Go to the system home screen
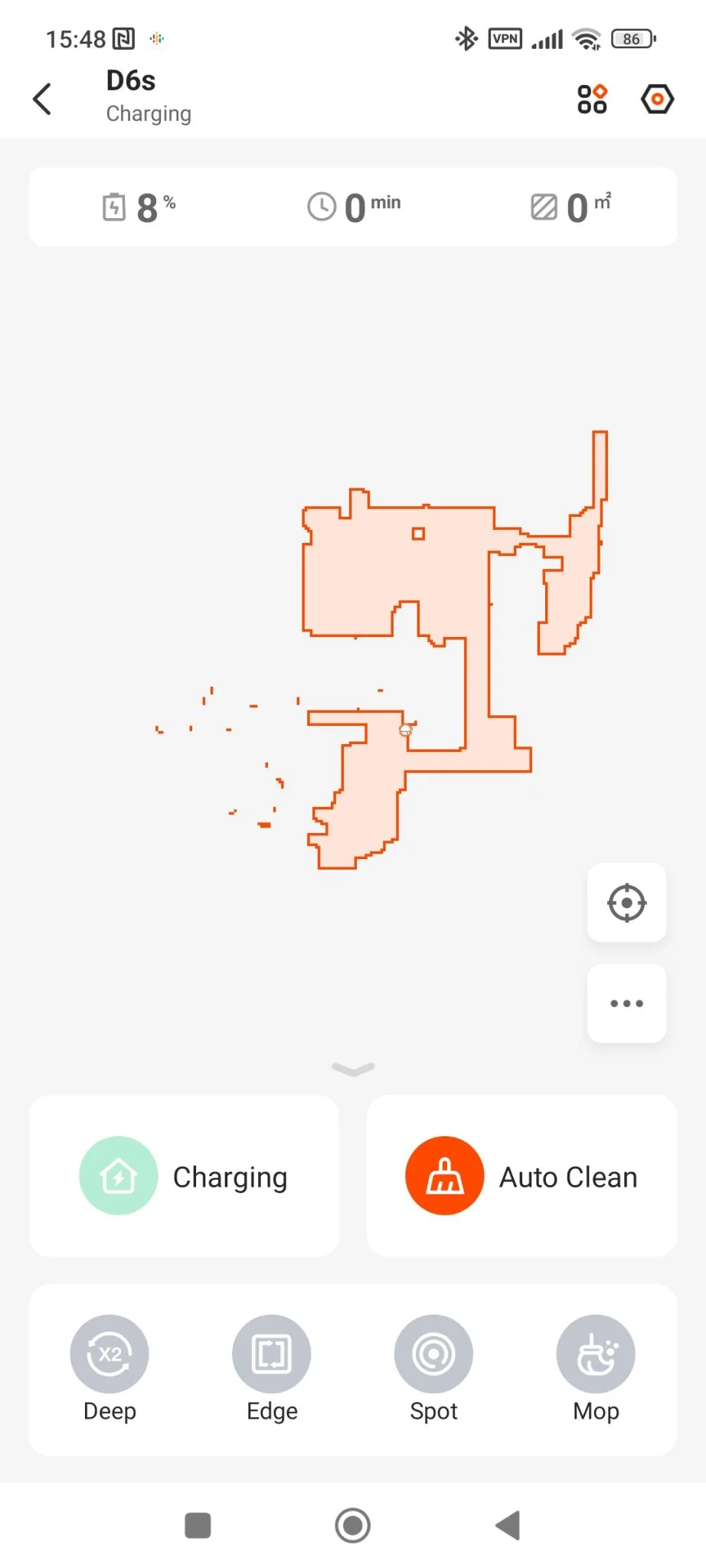706x1568 pixels. click(x=353, y=1525)
